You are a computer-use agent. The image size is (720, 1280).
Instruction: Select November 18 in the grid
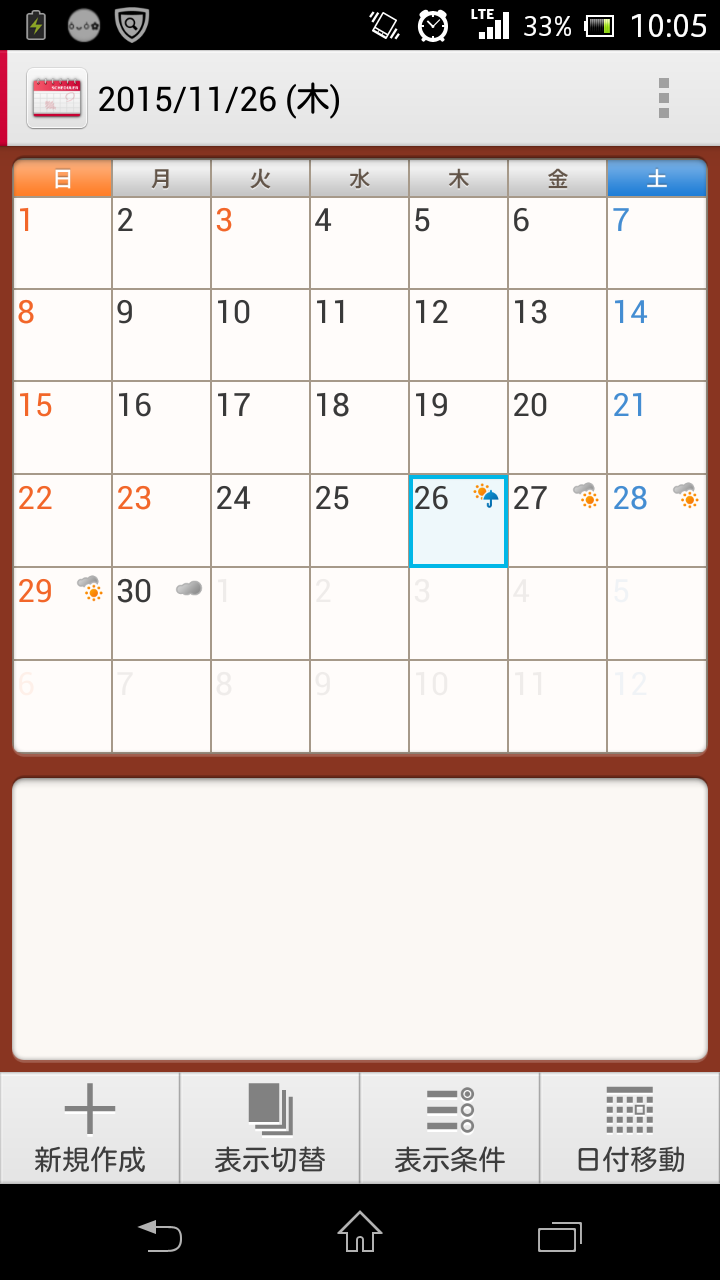359,428
